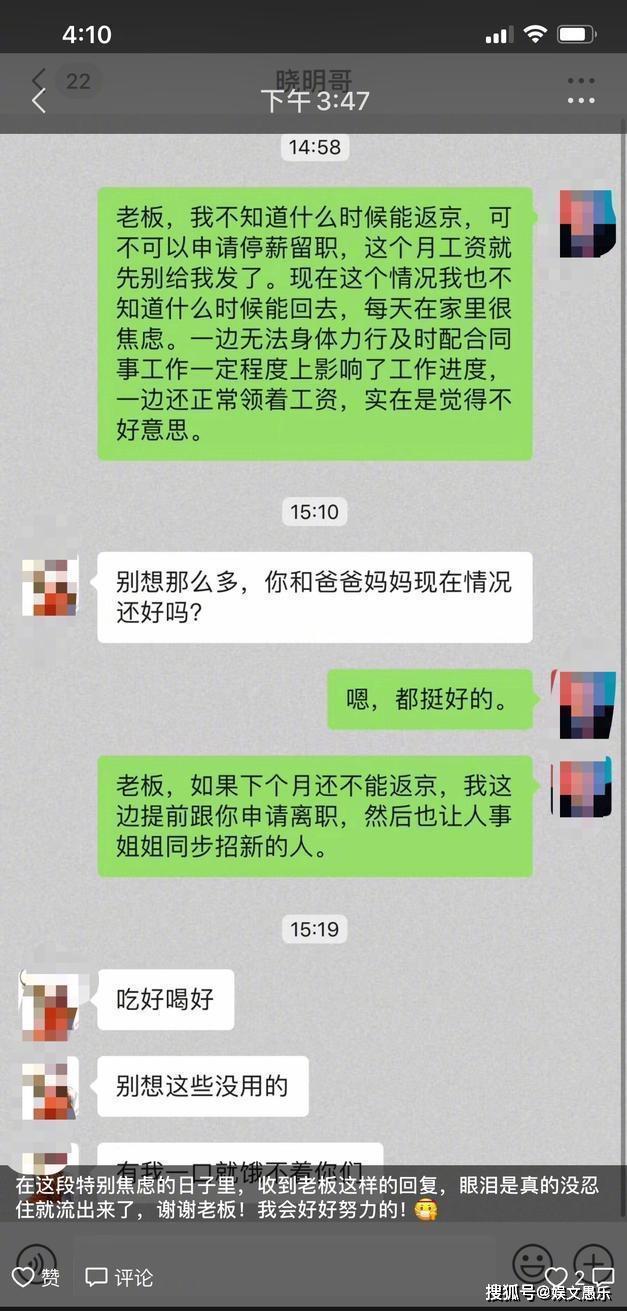Open 评论 to comment
Image resolution: width=627 pixels, height=1311 pixels.
120,1277
